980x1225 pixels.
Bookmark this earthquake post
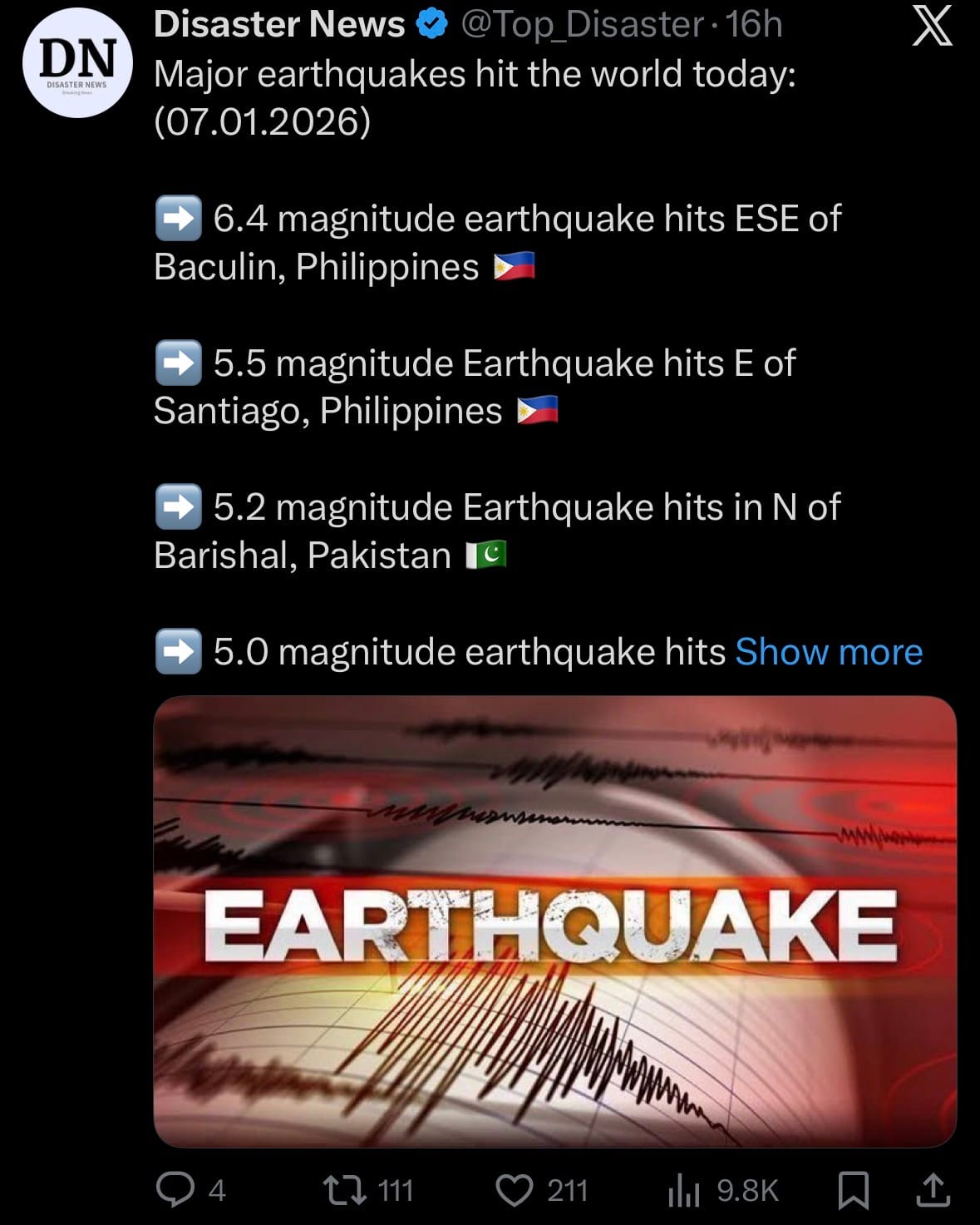pyautogui.click(x=853, y=1189)
